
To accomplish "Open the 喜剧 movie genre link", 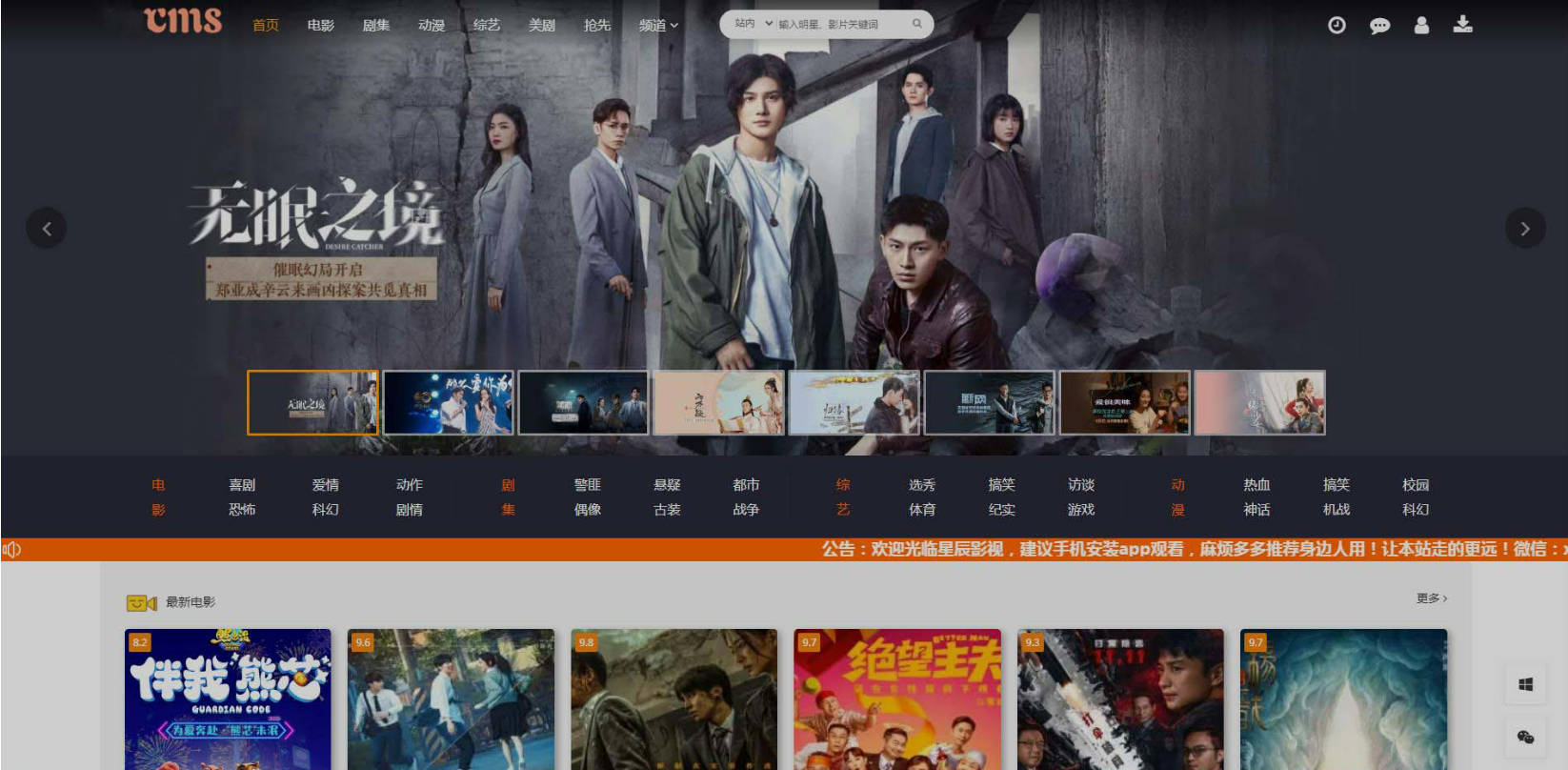I will pos(242,485).
